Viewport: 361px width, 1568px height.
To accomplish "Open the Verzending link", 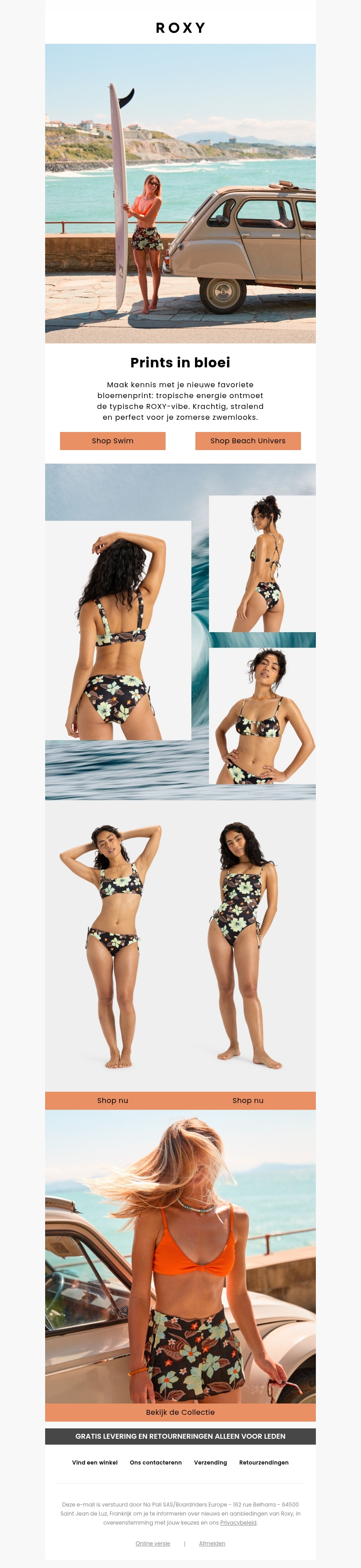I will pyautogui.click(x=210, y=1462).
